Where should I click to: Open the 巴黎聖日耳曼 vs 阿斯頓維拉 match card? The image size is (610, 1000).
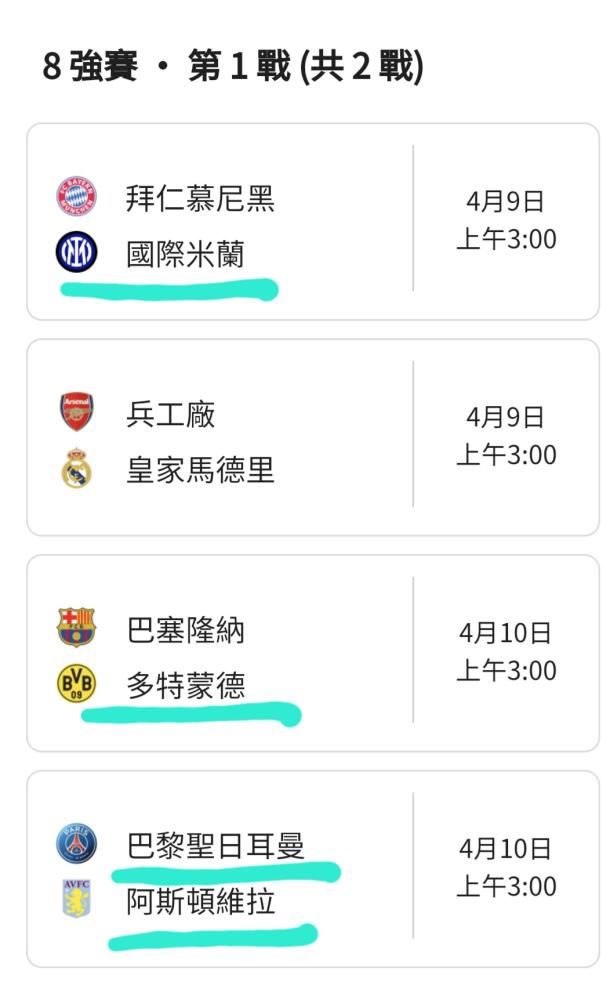tap(313, 869)
